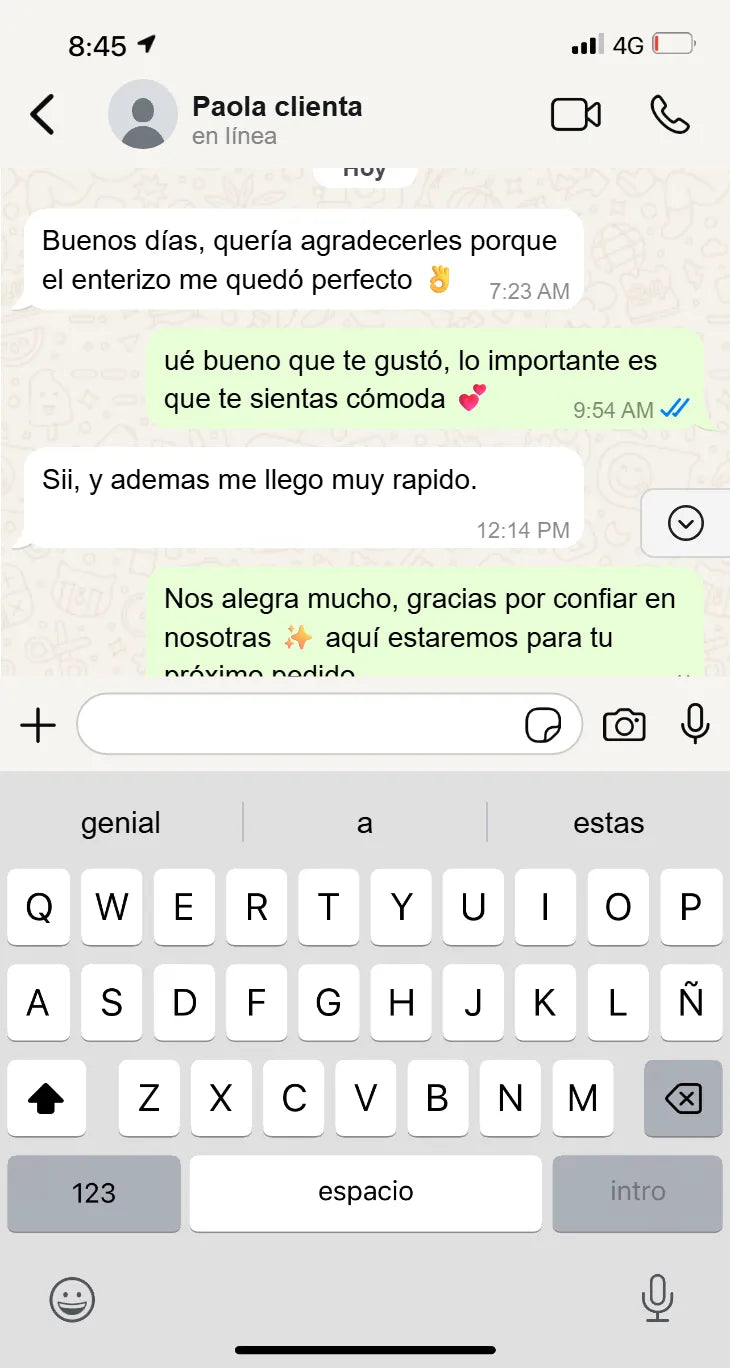This screenshot has height=1368, width=730.
Task: Switch keyboard to 123 numbers
Action: click(94, 1193)
